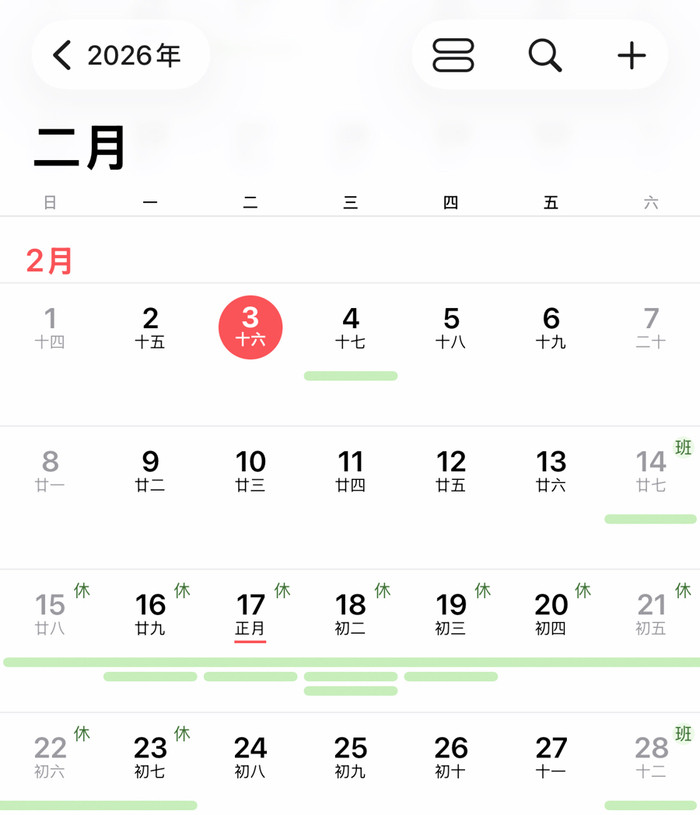Choose February 9
This screenshot has width=700, height=815.
click(x=150, y=470)
